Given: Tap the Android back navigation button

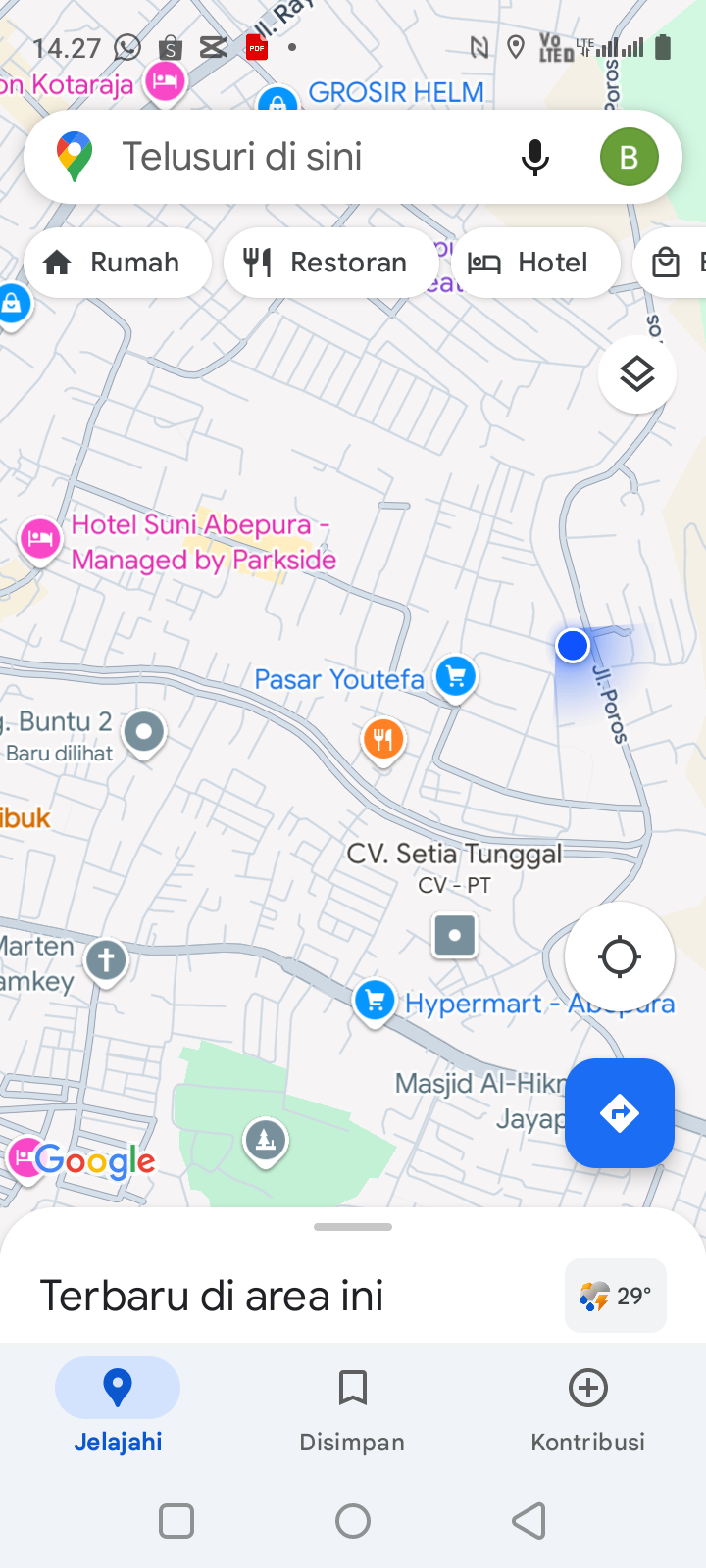Looking at the screenshot, I should (529, 1520).
